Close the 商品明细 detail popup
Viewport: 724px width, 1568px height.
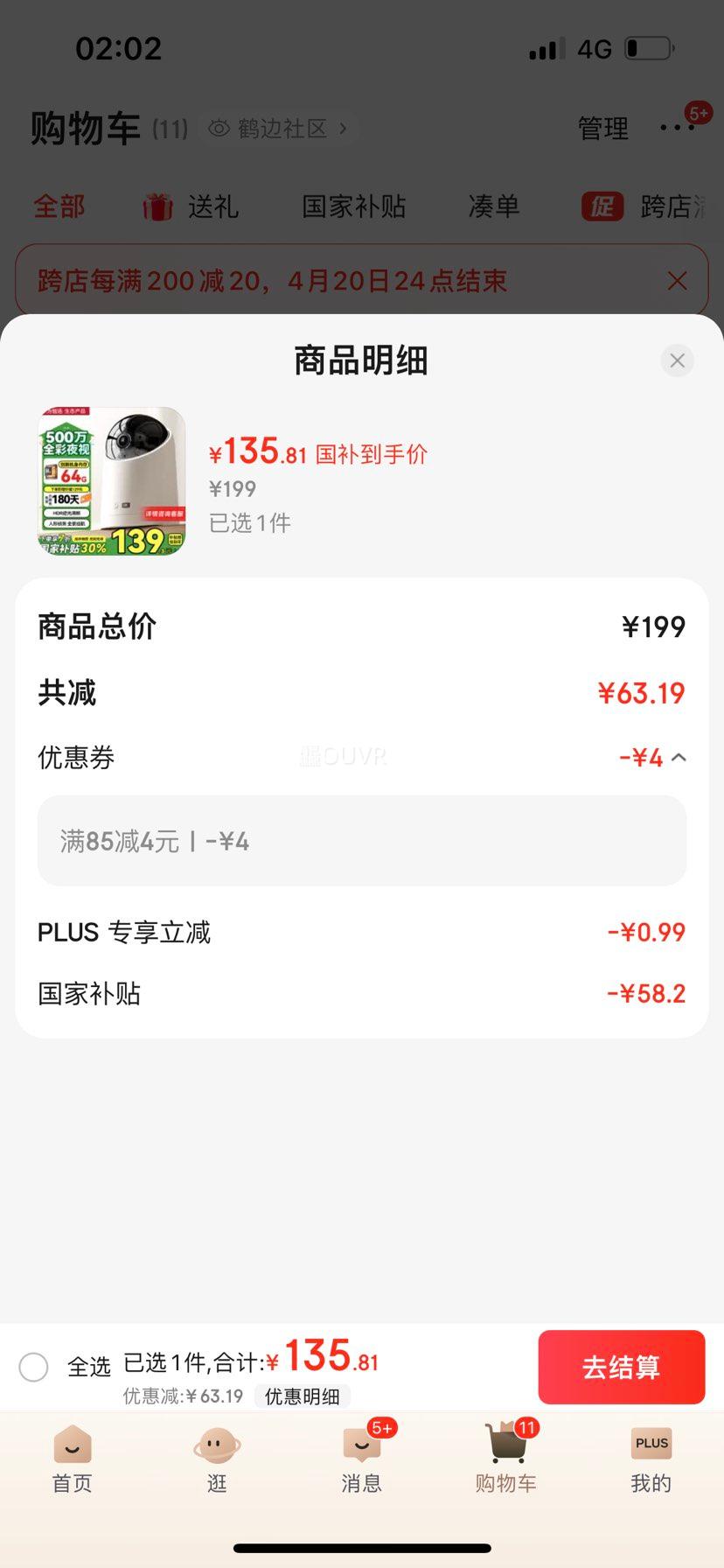click(x=677, y=360)
